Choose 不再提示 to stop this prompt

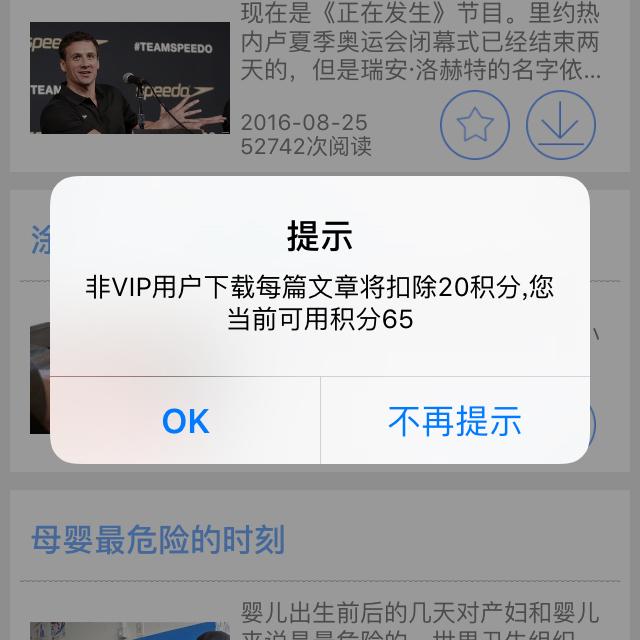[x=455, y=420]
